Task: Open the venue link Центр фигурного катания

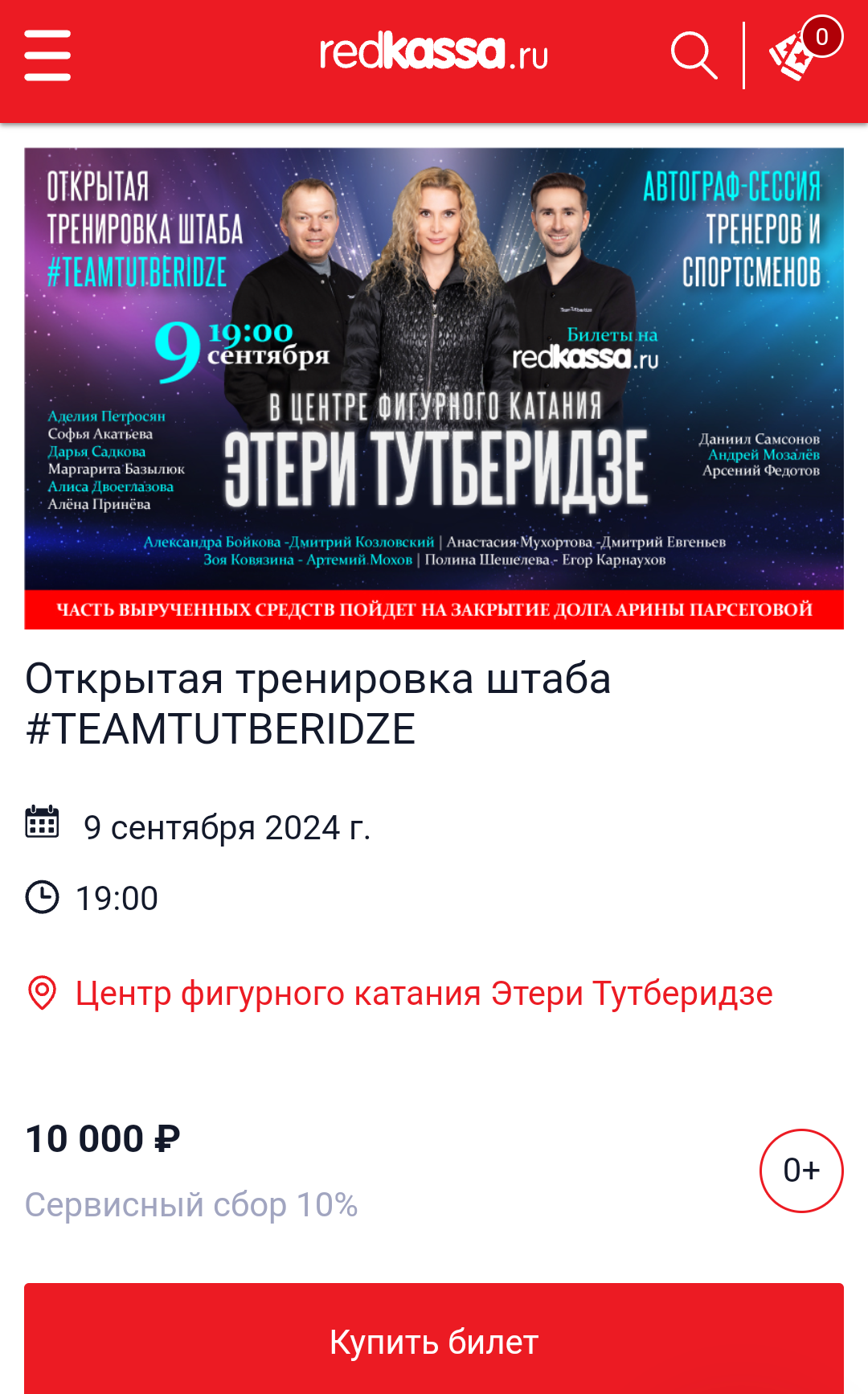Action: pyautogui.click(x=424, y=994)
